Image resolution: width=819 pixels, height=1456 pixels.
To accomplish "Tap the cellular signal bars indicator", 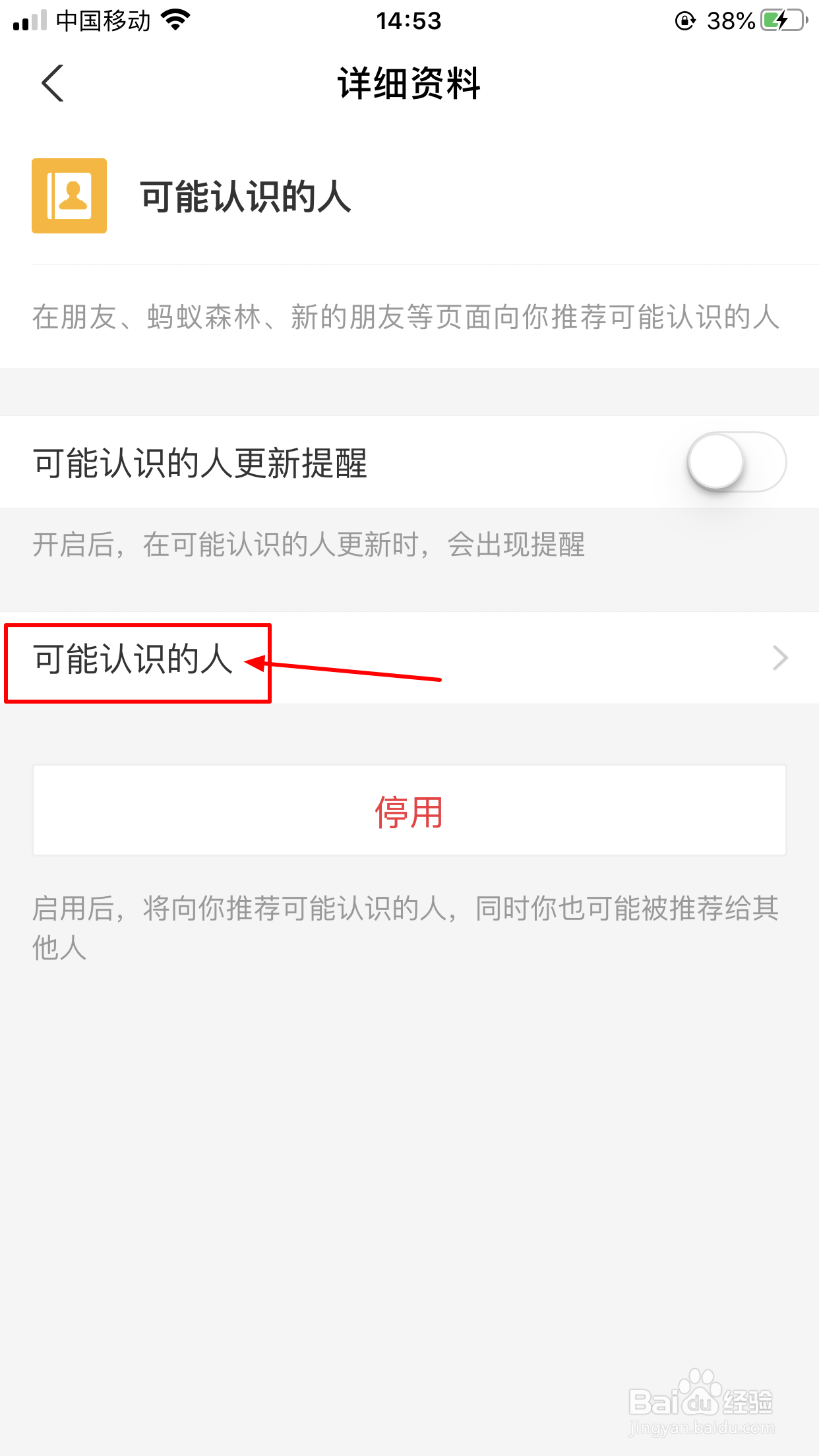I will click(x=30, y=20).
